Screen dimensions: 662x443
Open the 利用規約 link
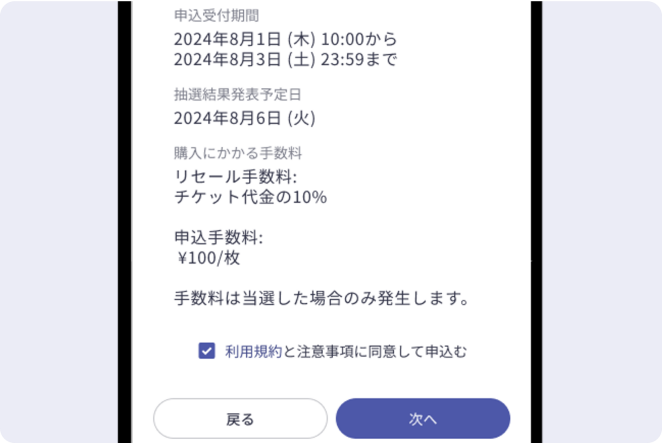pyautogui.click(x=253, y=351)
